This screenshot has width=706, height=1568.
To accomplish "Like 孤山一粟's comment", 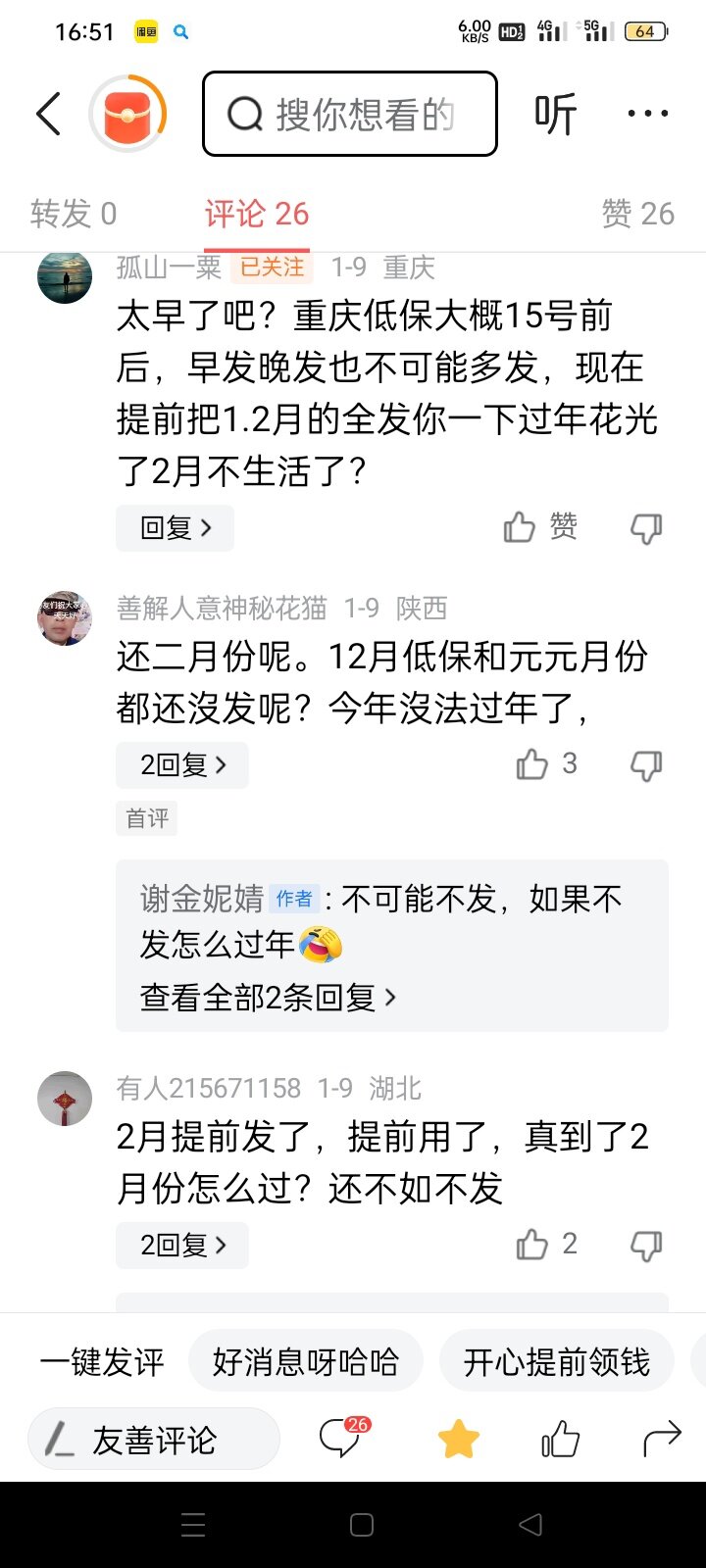I will tap(539, 527).
